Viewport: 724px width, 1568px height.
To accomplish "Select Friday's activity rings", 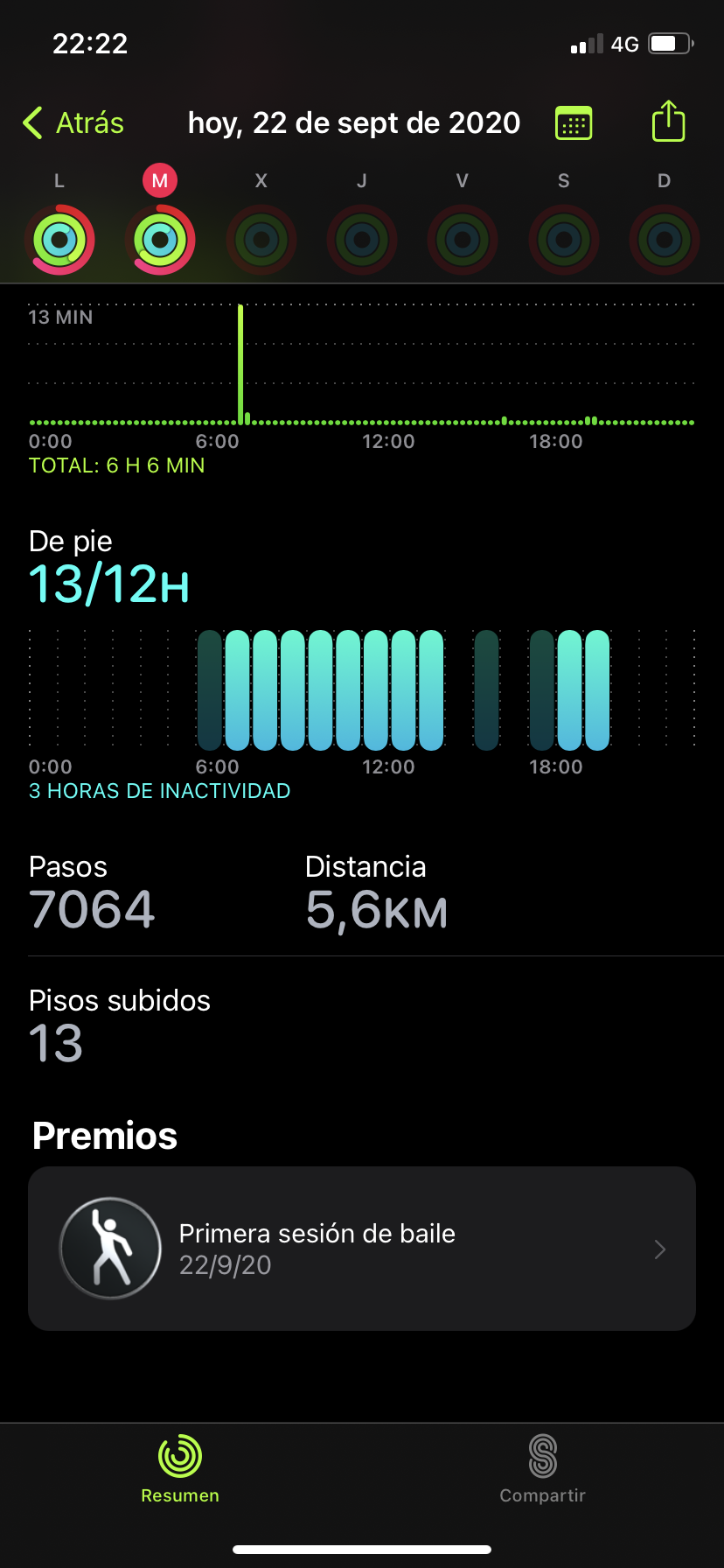I will tap(463, 239).
